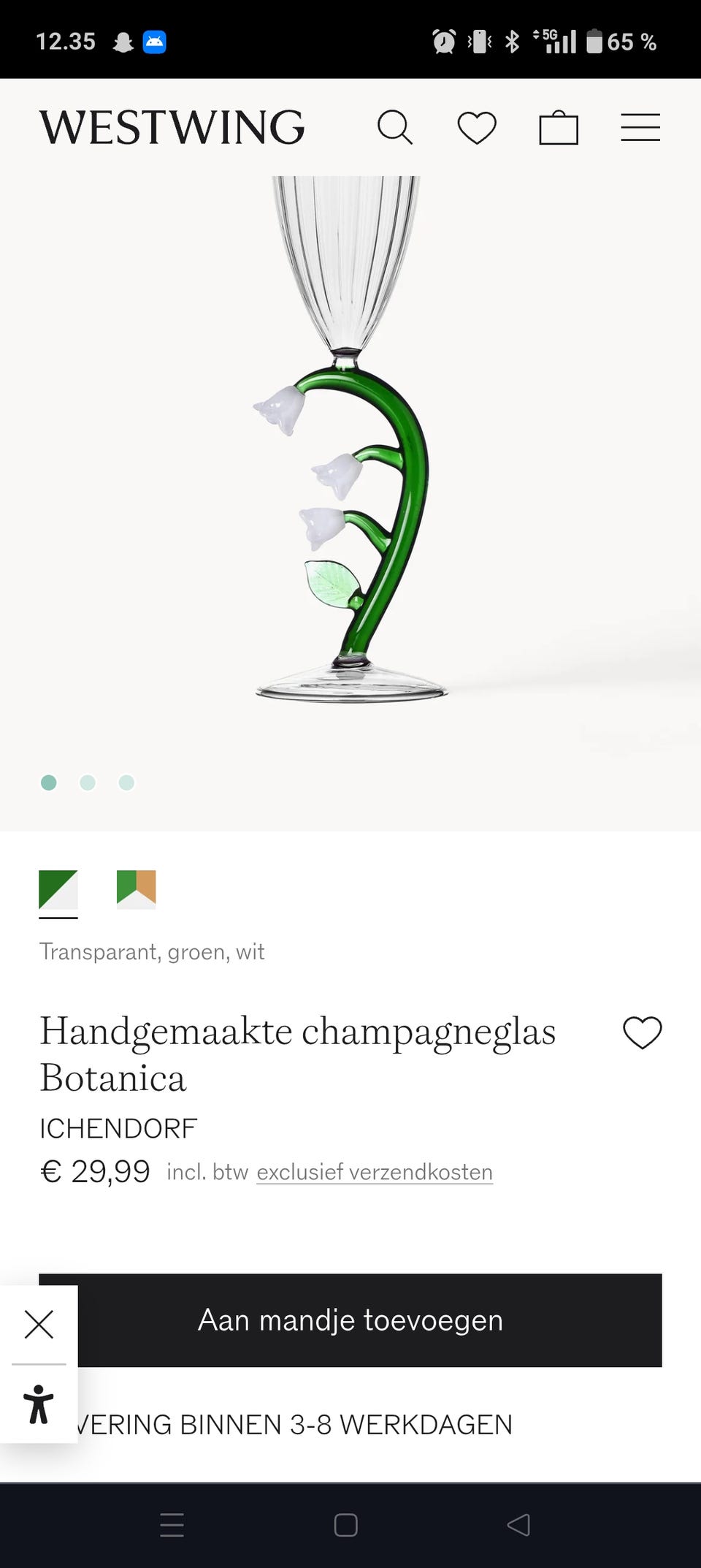The width and height of the screenshot is (701, 1568).
Task: Dismiss the accessibility widget with the X
Action: click(x=39, y=1324)
